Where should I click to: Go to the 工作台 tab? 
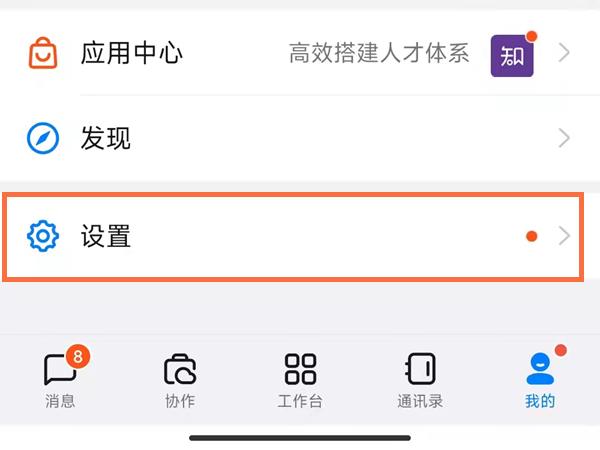point(300,380)
